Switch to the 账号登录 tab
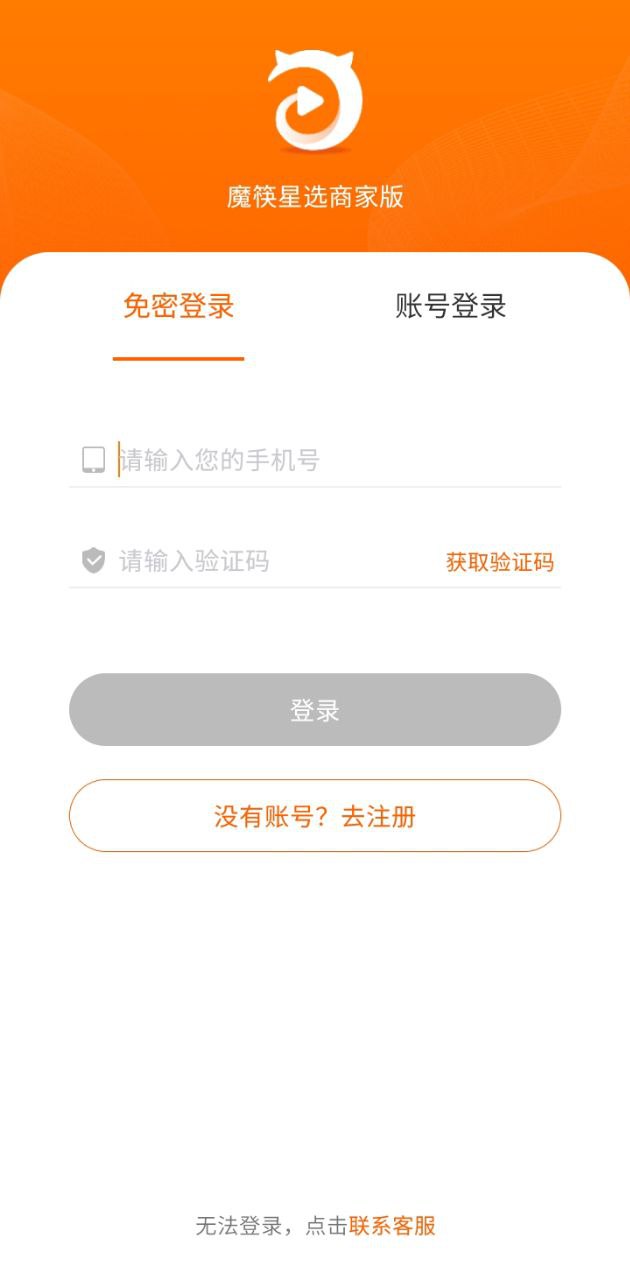 click(451, 306)
